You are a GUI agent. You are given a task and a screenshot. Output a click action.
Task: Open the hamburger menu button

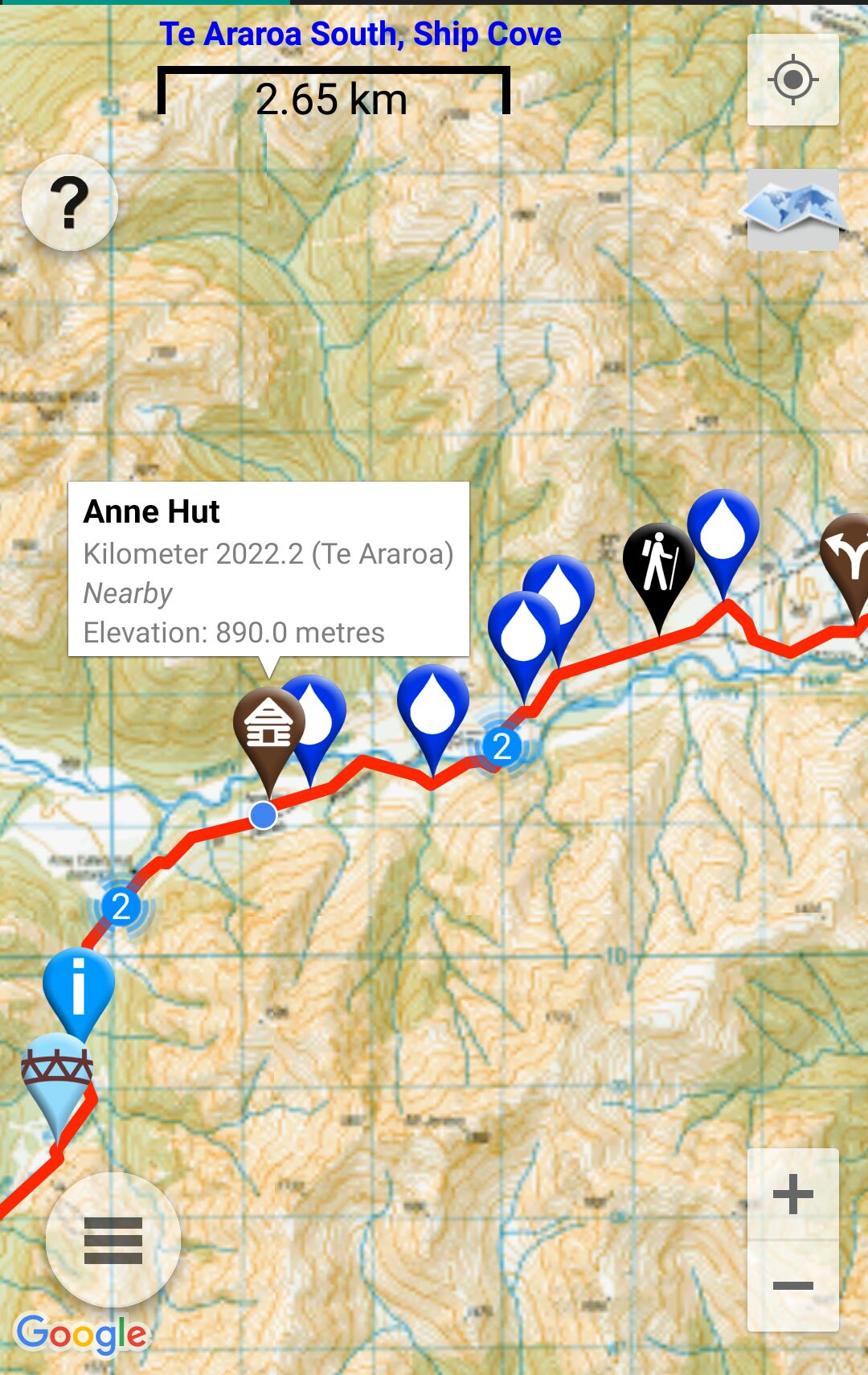coord(113,1240)
